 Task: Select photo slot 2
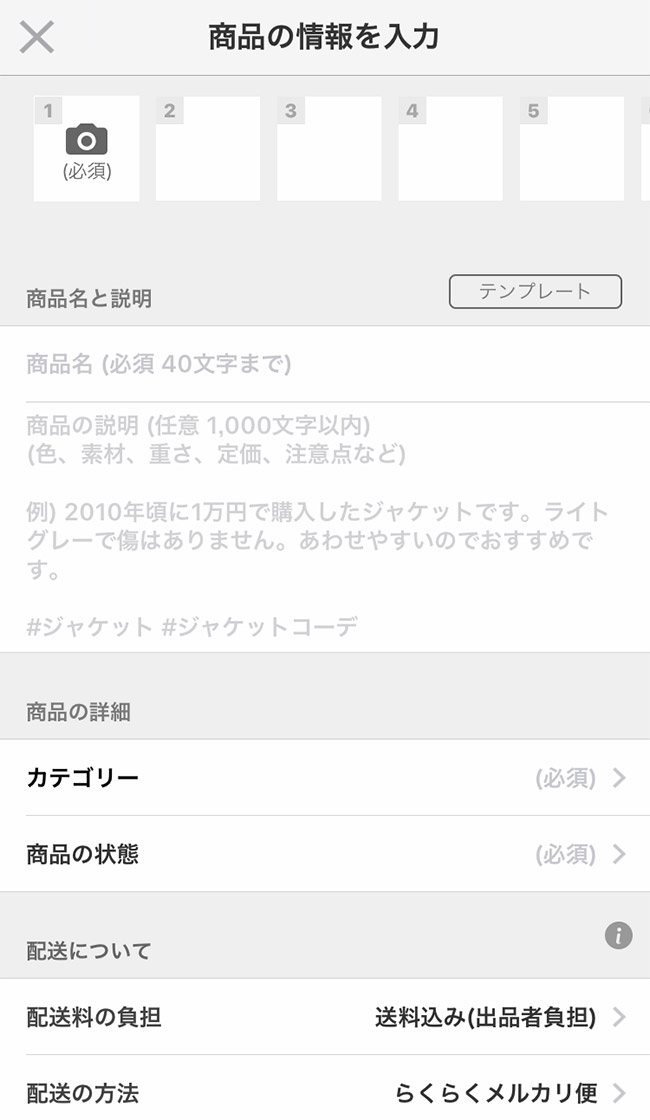point(208,149)
